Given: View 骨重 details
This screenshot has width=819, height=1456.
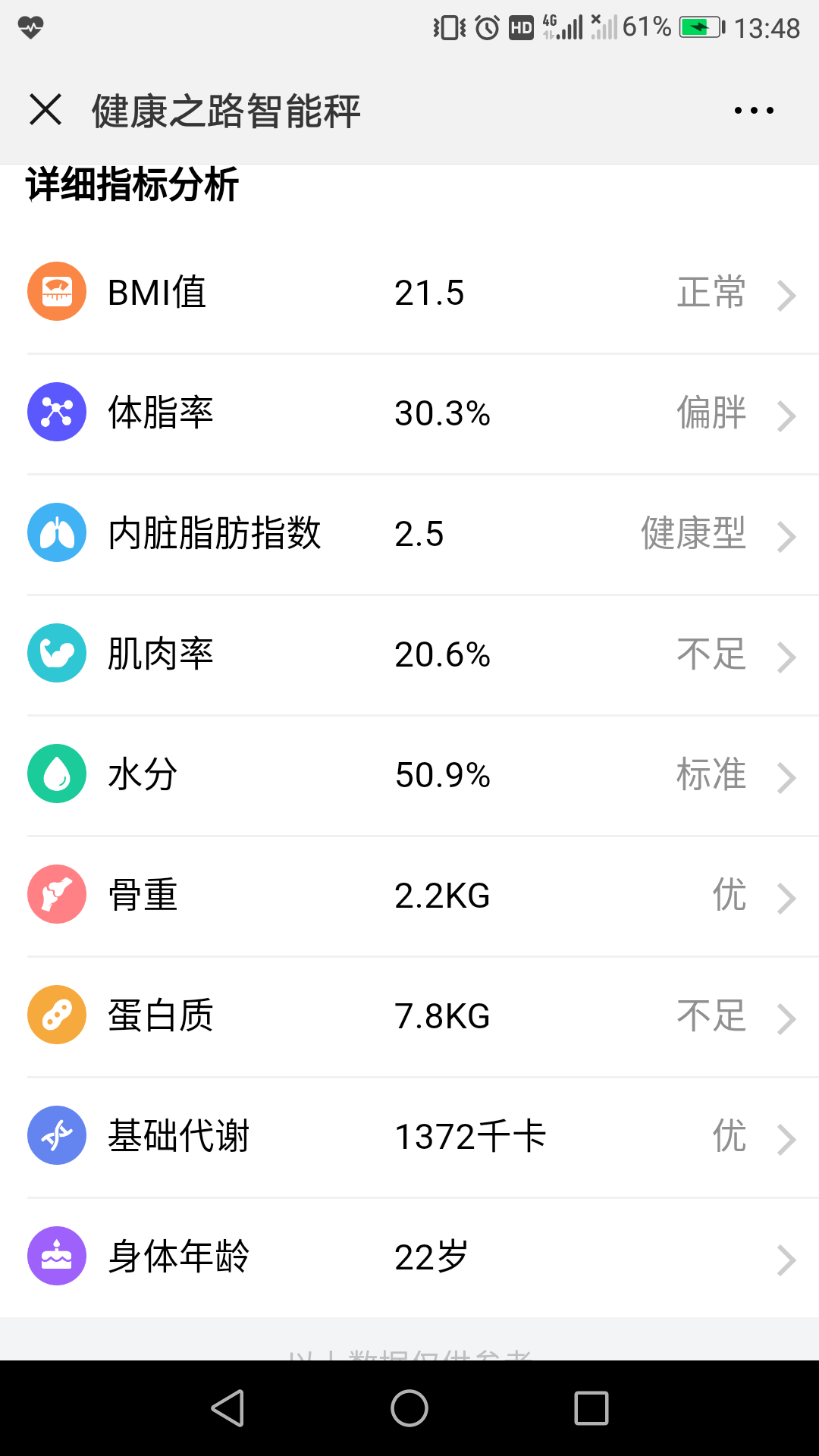Looking at the screenshot, I should tap(409, 896).
